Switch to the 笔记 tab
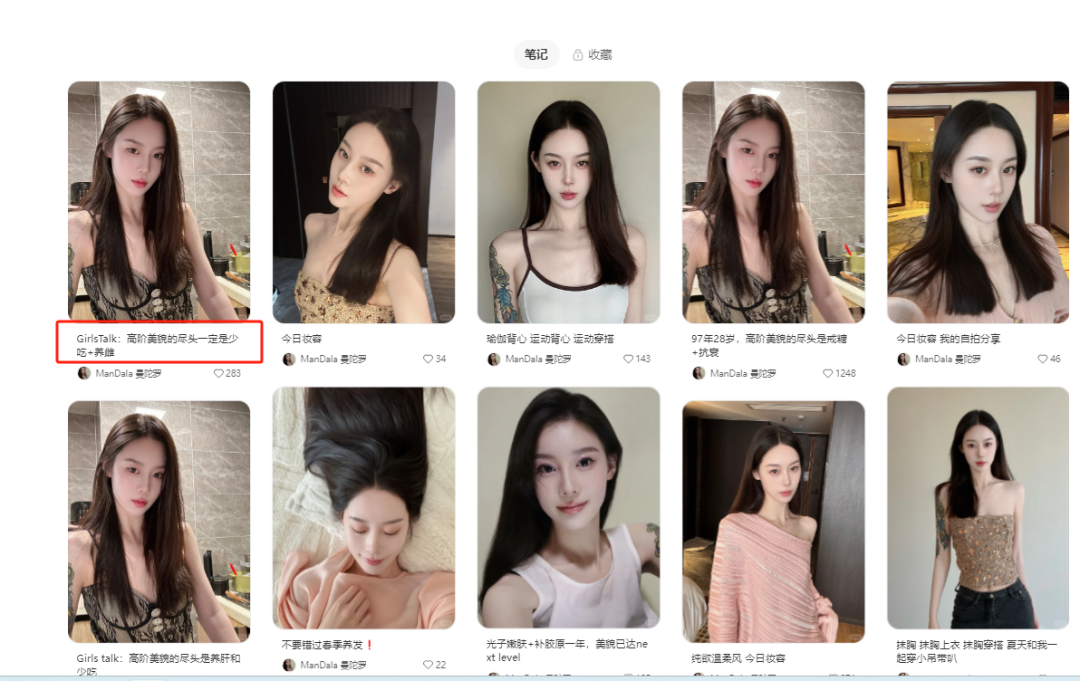Image resolution: width=1080 pixels, height=681 pixels. (537, 55)
